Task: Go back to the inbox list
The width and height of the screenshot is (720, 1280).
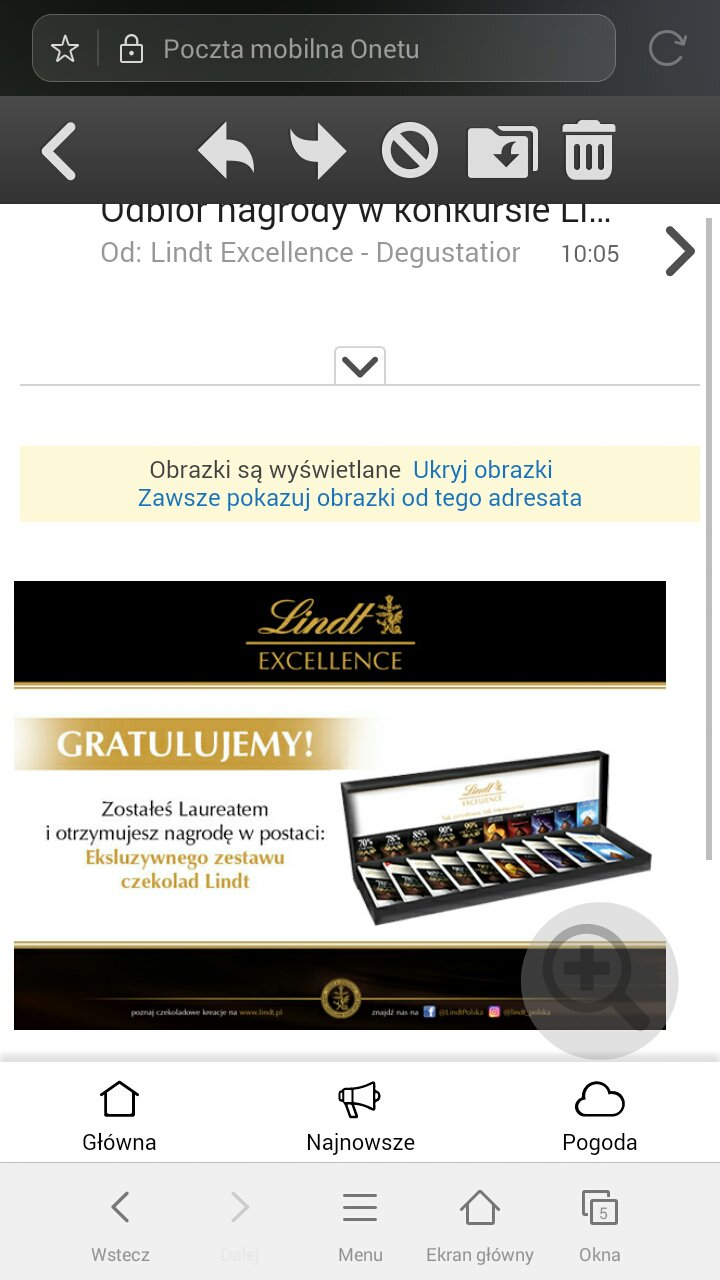Action: pos(60,151)
